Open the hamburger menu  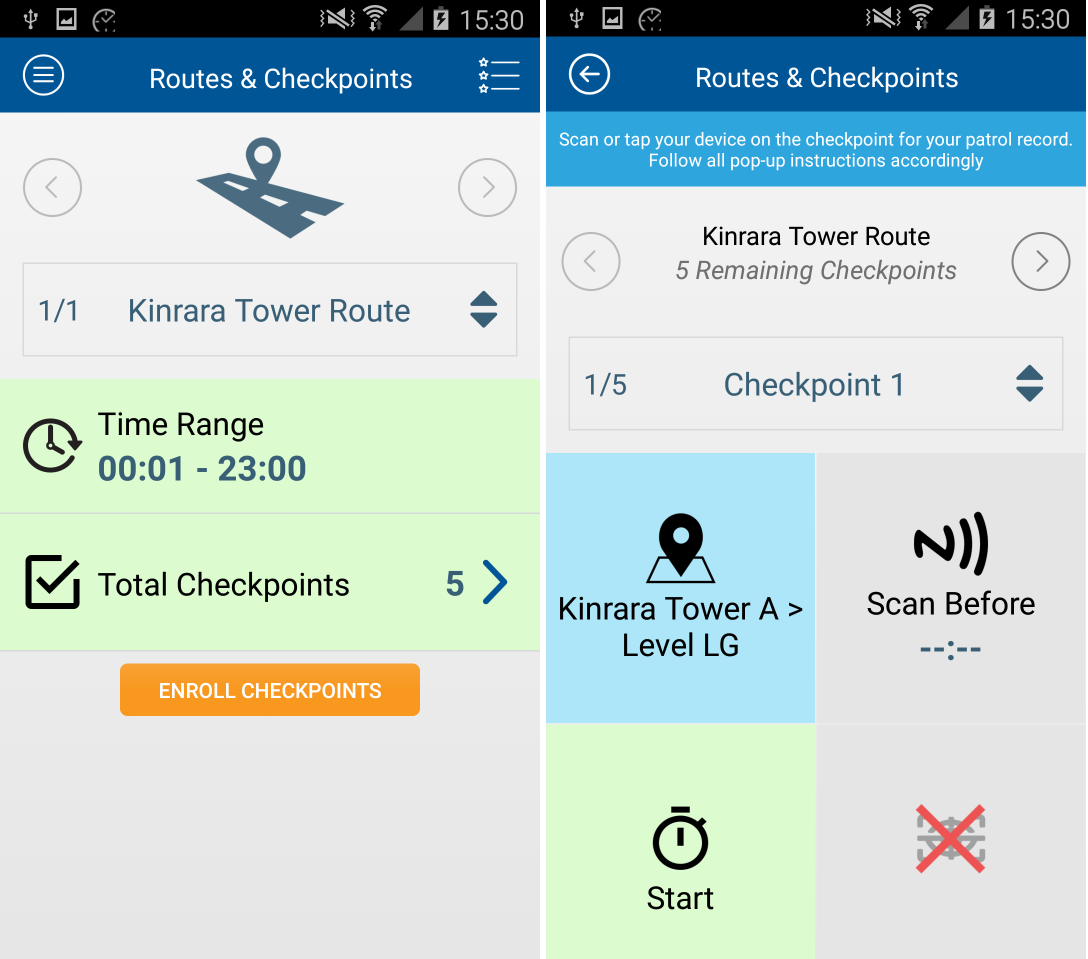click(x=43, y=76)
